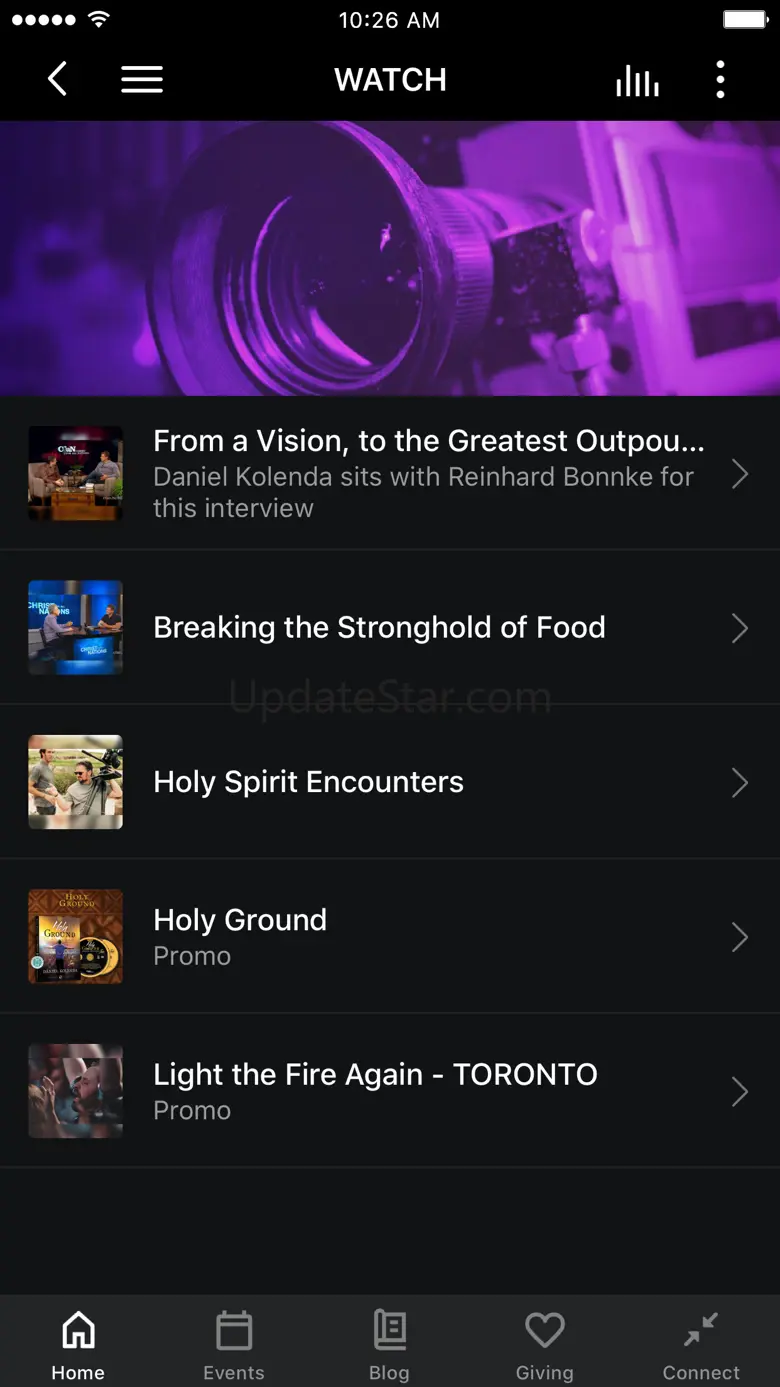Open Holy Spirit Encounters video
This screenshot has width=780, height=1387.
(390, 782)
